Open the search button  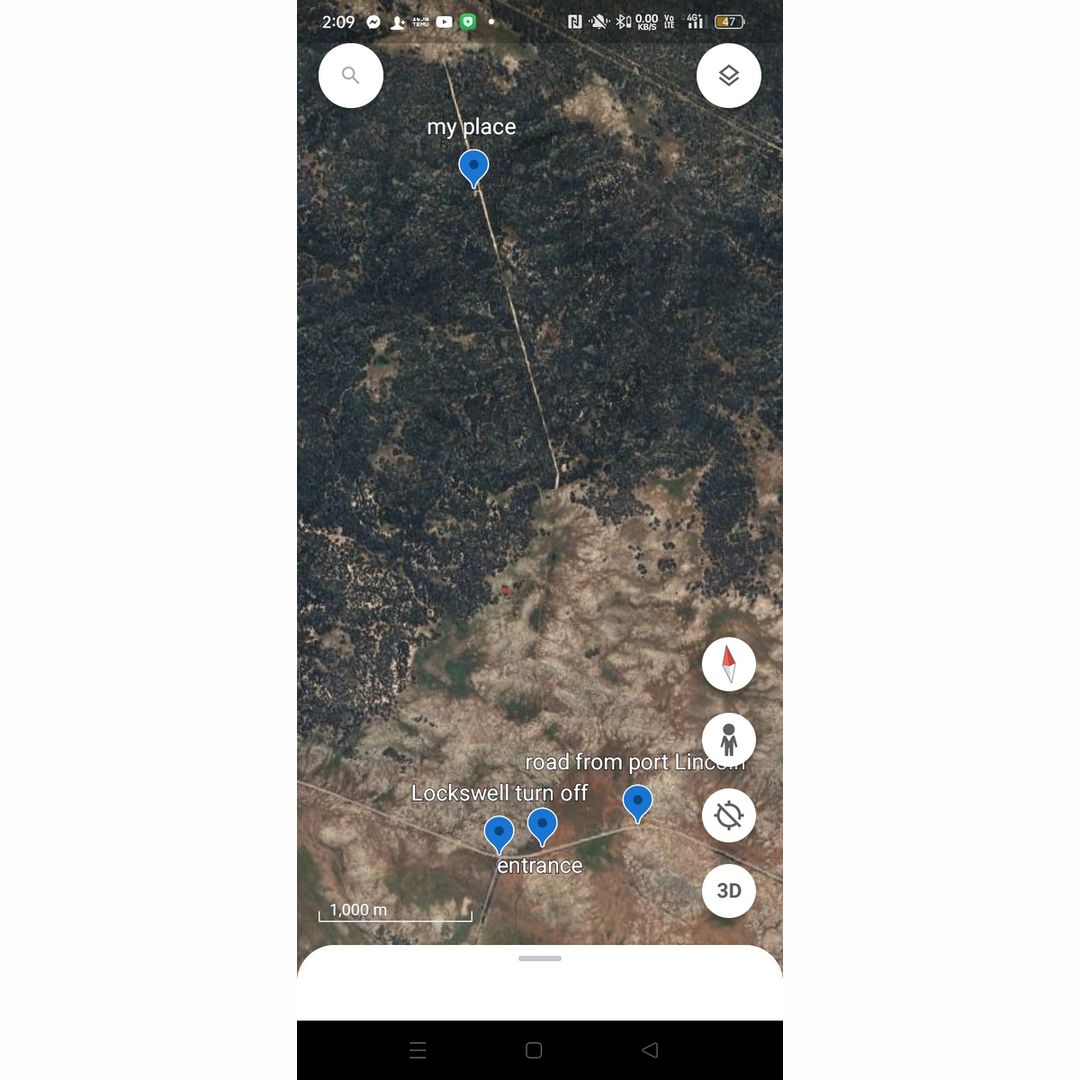[x=350, y=75]
